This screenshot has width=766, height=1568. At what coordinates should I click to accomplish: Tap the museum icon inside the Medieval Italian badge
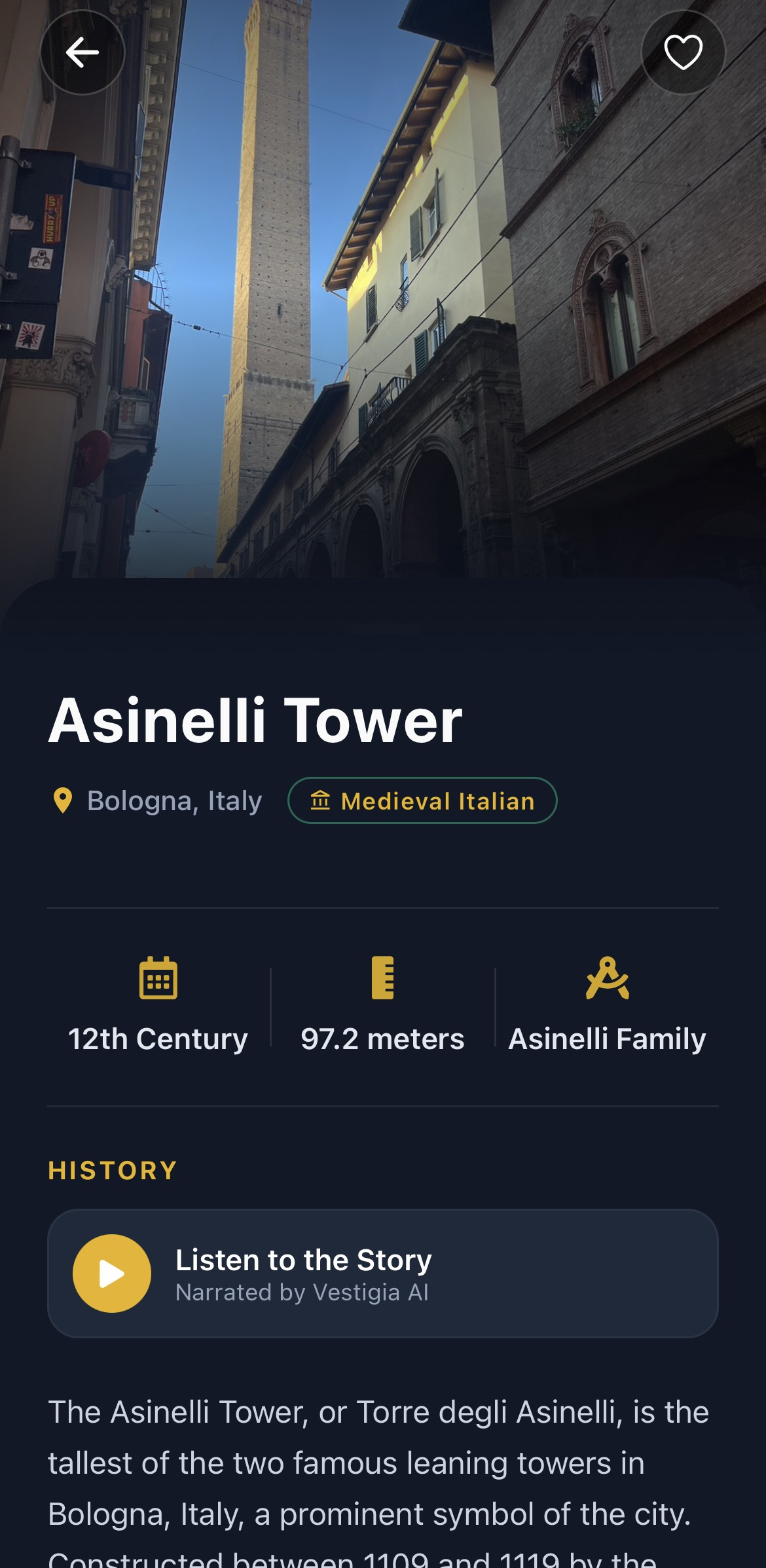321,800
